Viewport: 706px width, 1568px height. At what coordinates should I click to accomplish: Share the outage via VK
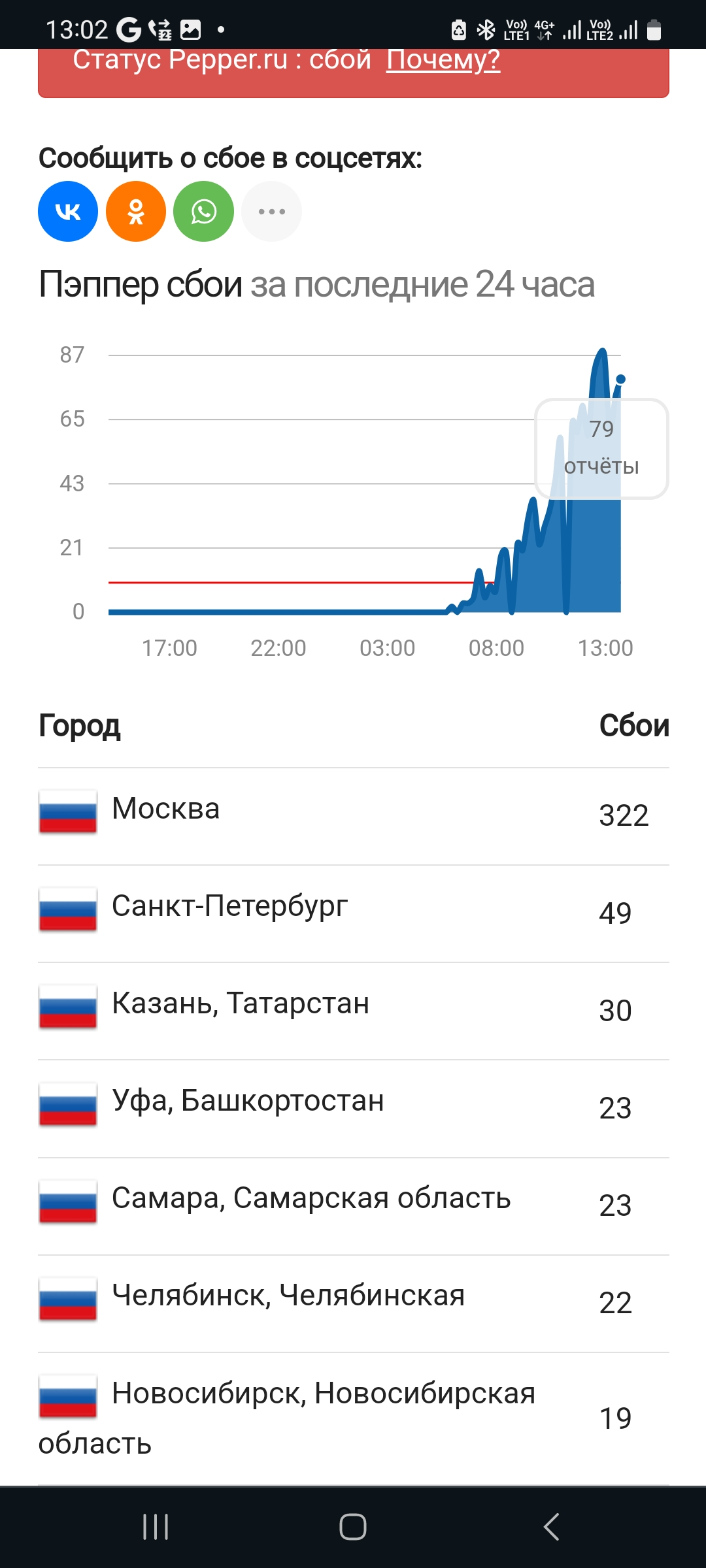click(68, 212)
